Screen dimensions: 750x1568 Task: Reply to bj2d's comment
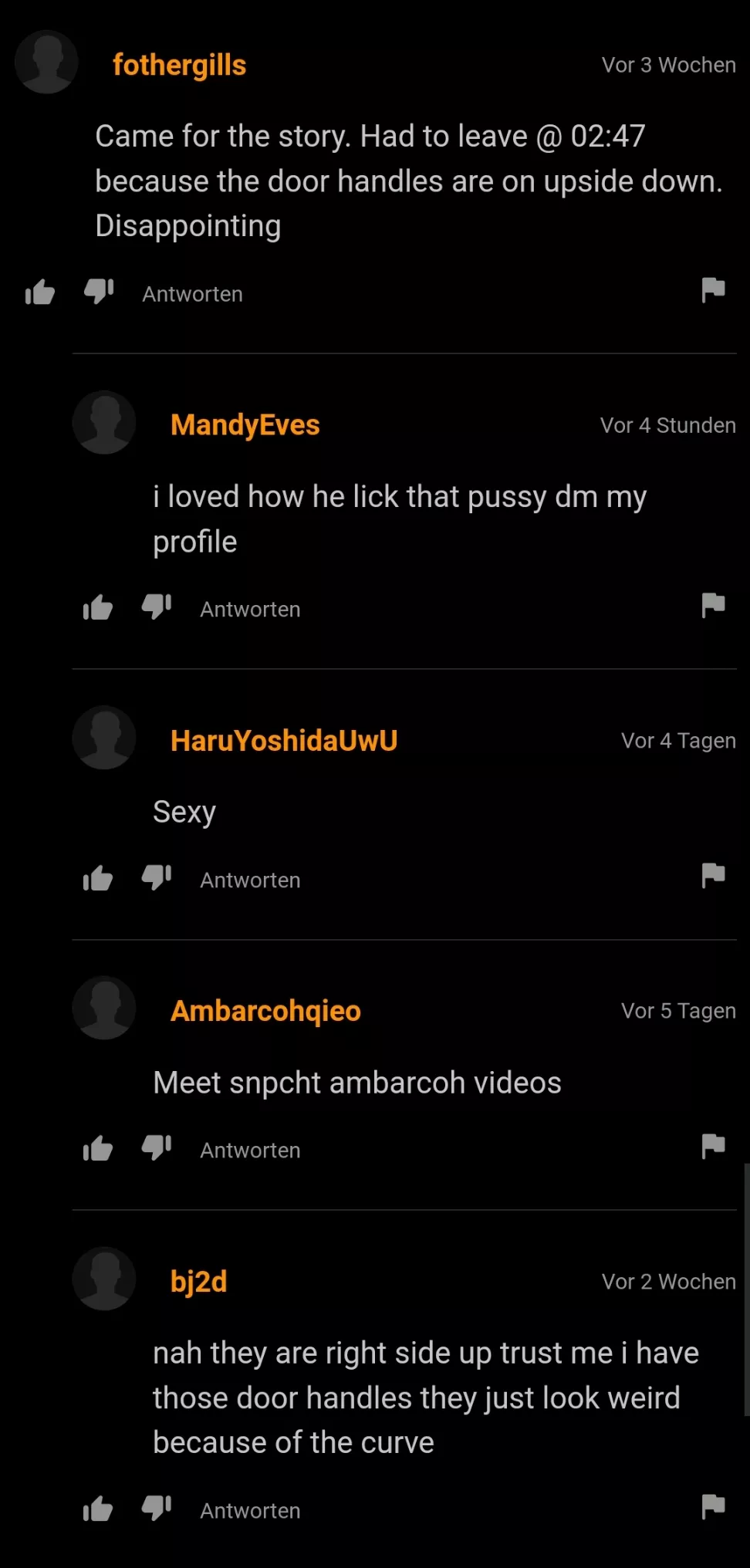[x=250, y=1511]
